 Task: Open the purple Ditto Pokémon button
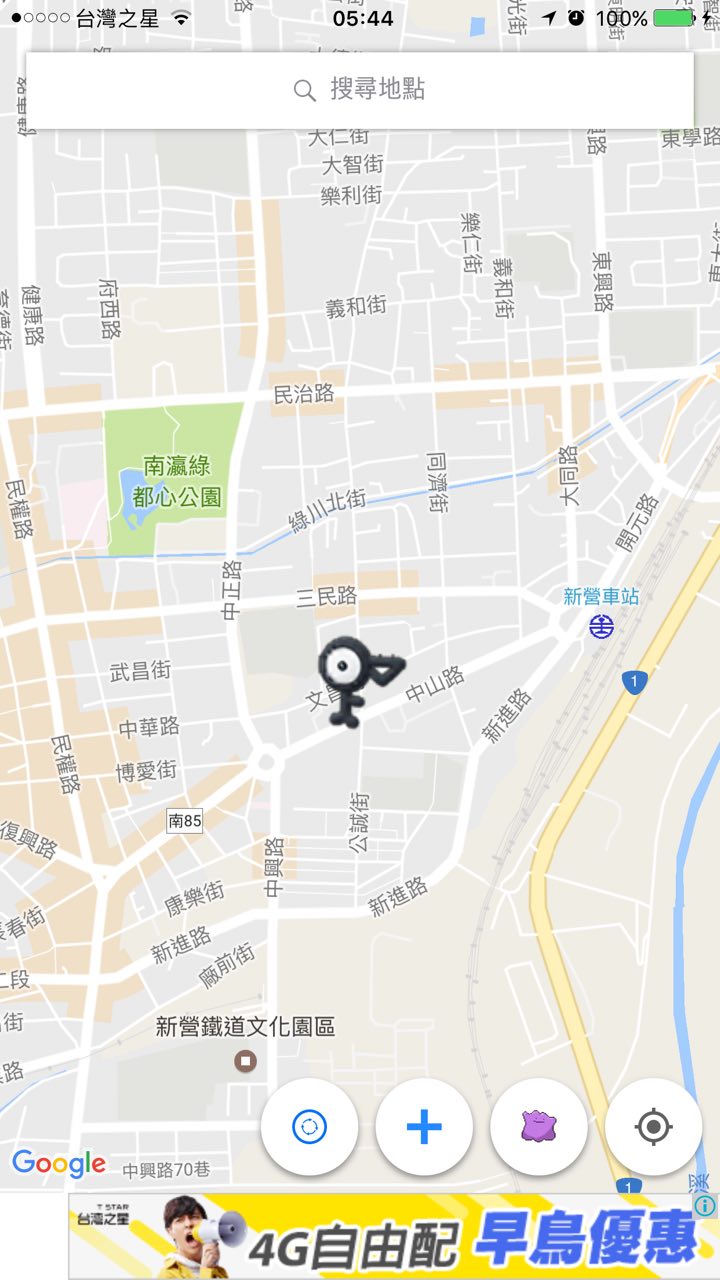(x=539, y=1127)
